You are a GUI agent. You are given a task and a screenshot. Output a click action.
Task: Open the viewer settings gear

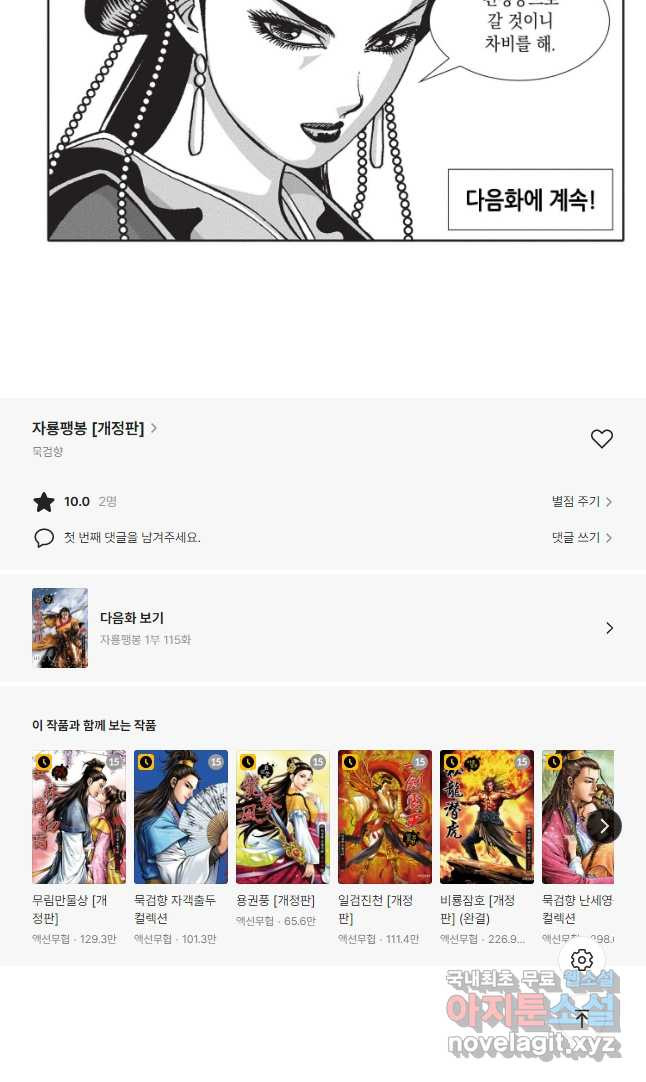click(582, 961)
